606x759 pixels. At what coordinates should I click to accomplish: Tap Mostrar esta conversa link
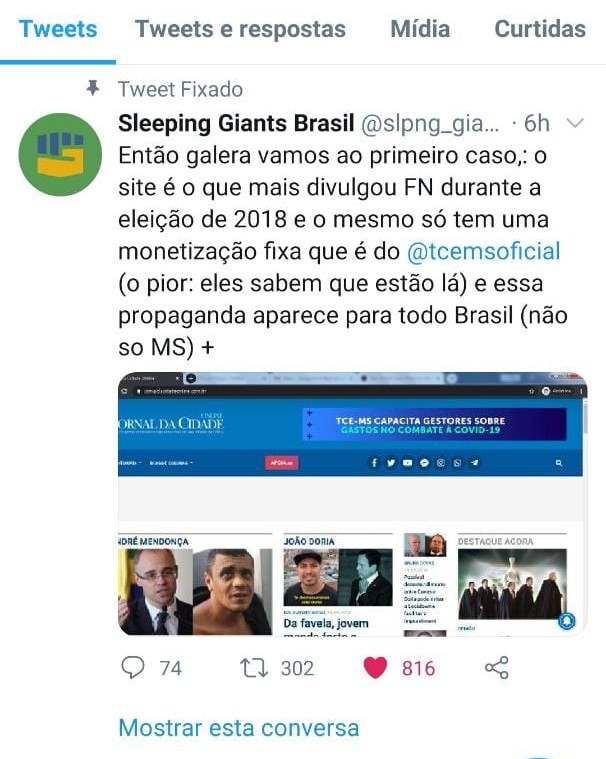(x=238, y=727)
